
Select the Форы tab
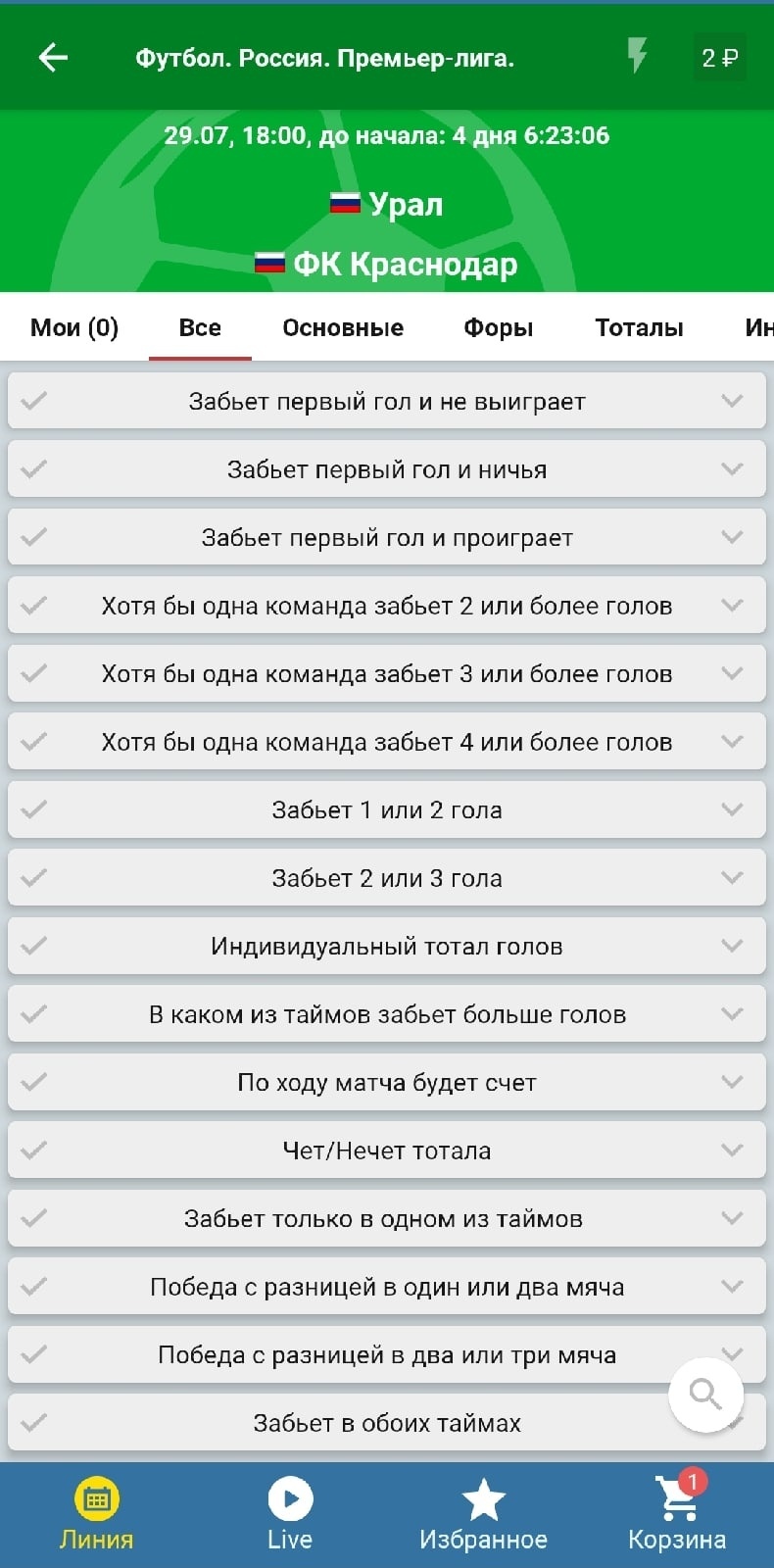pos(499,327)
